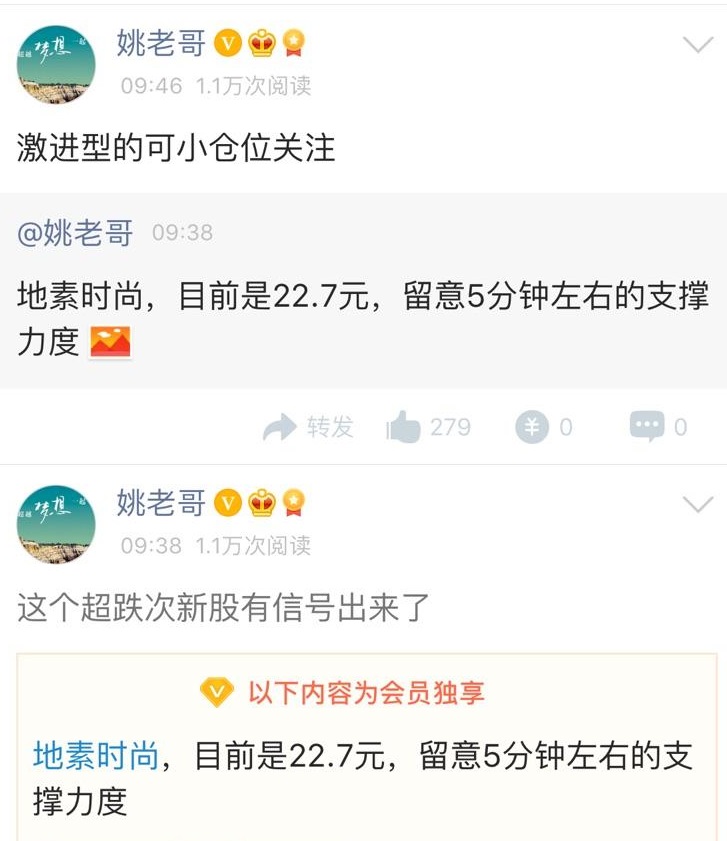The height and width of the screenshot is (841, 727).
Task: Expand the dropdown chevron on the 09:38 post
Action: tap(697, 504)
